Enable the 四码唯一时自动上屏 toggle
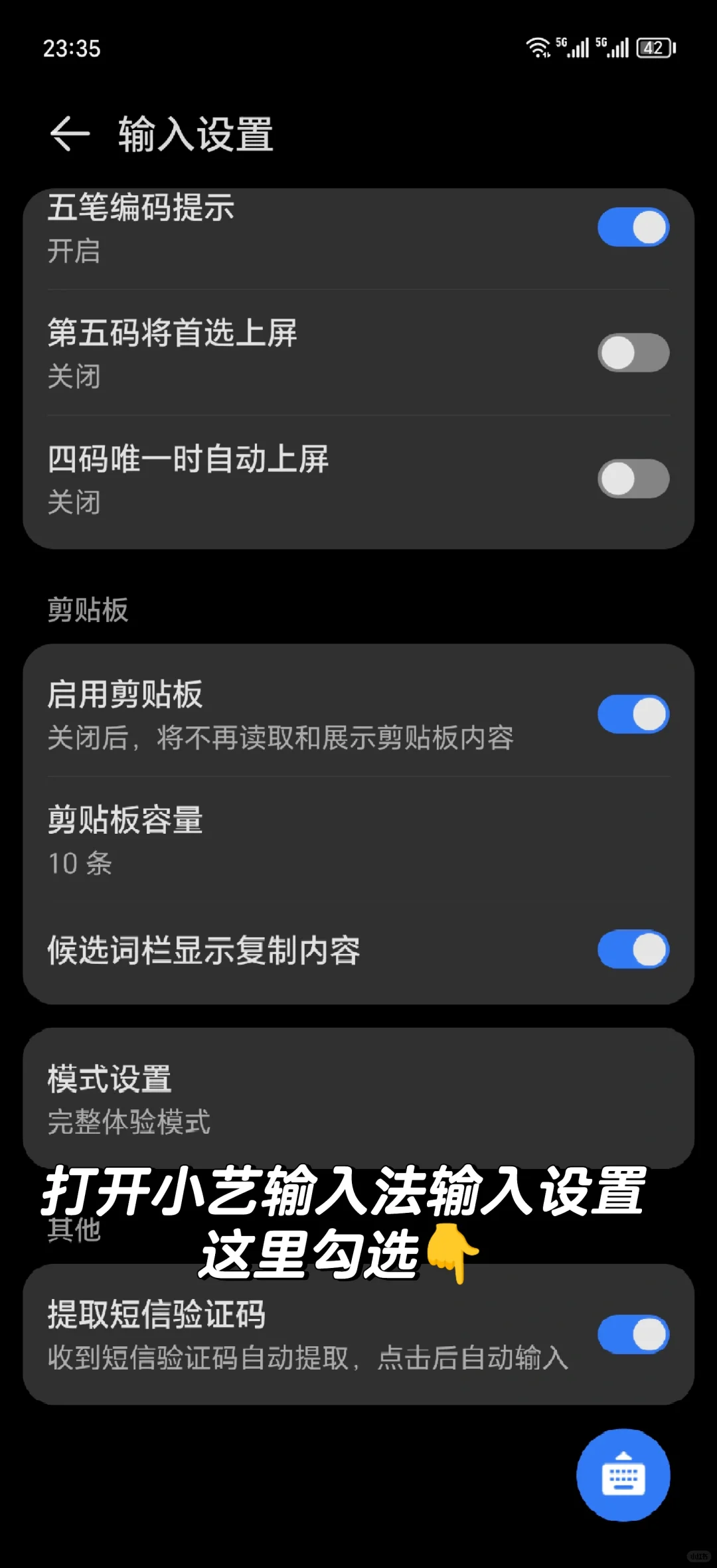Viewport: 717px width, 1568px height. point(633,477)
